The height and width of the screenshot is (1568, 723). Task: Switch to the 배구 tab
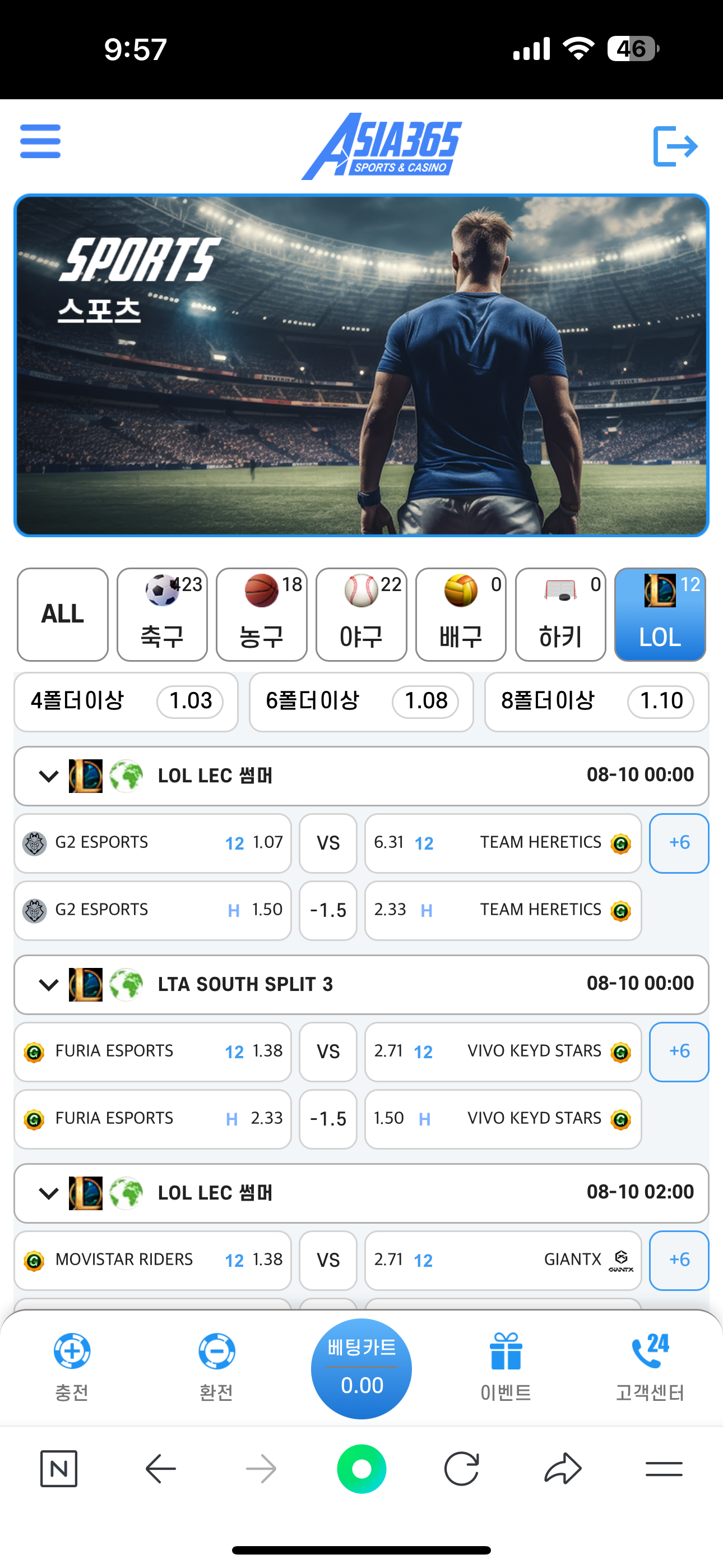pyautogui.click(x=461, y=614)
